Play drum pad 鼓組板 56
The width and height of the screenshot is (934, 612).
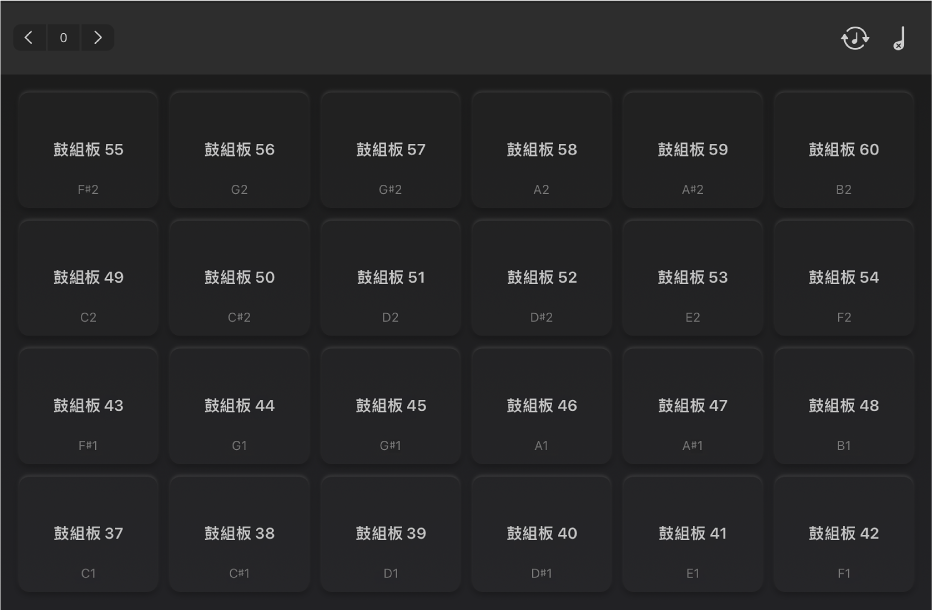point(239,150)
